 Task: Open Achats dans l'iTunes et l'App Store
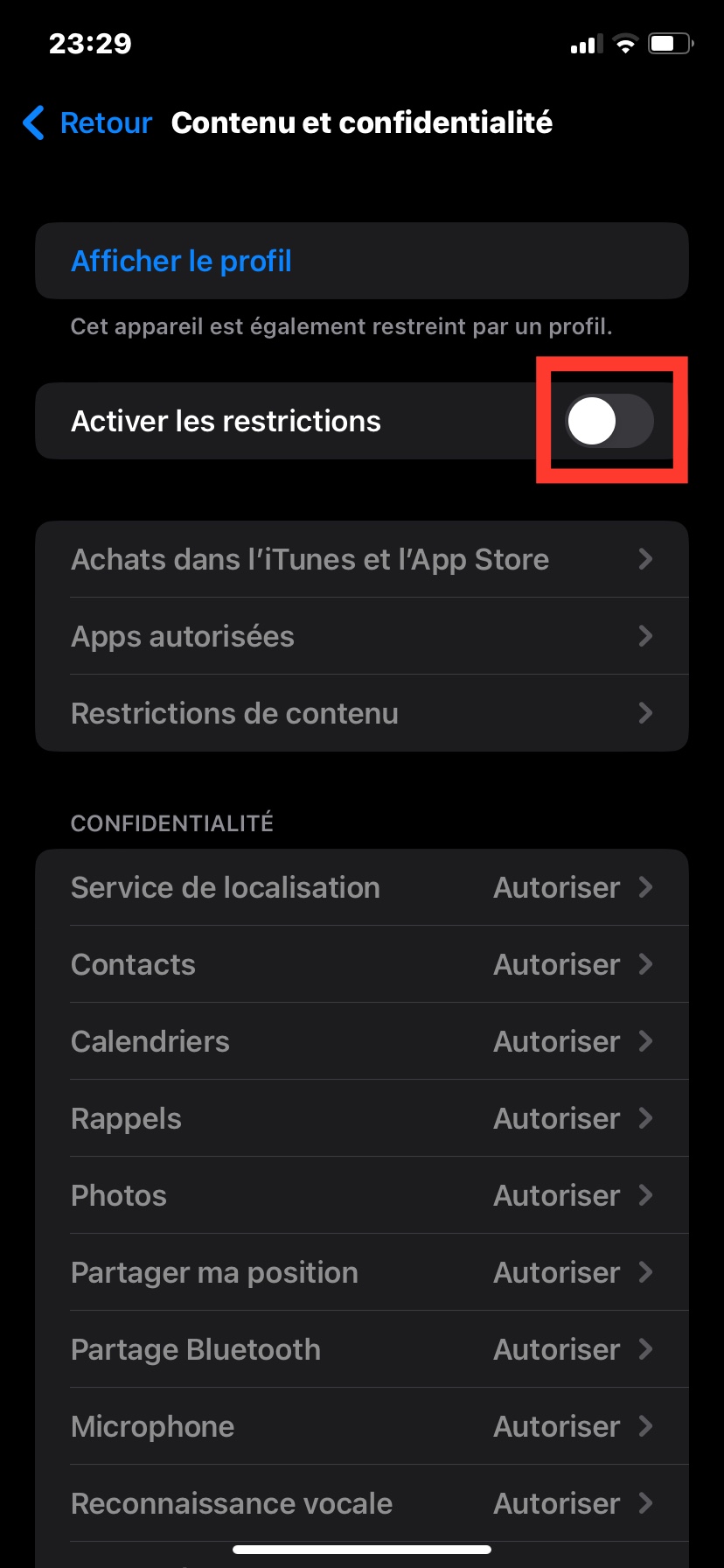[361, 559]
